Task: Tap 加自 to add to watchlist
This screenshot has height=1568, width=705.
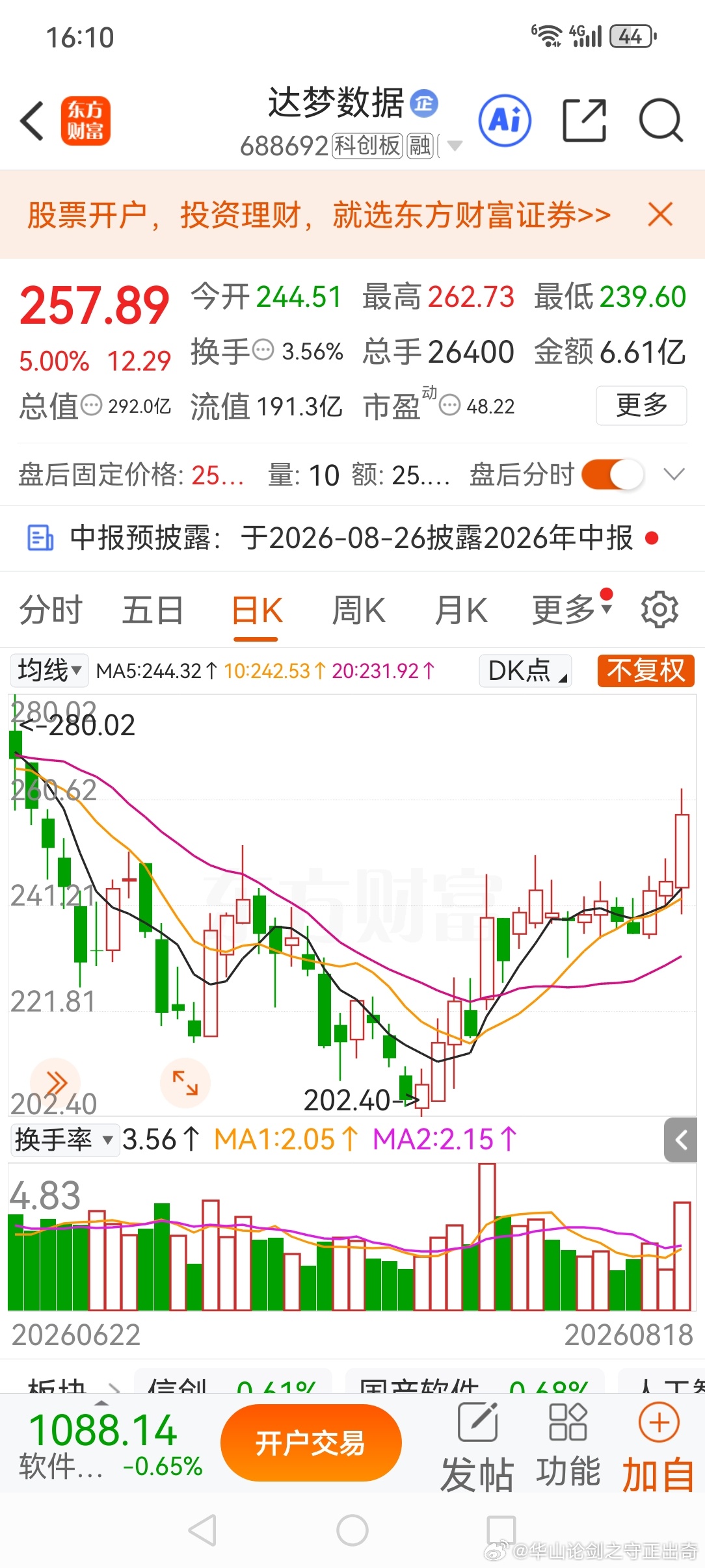Action: [x=659, y=1448]
